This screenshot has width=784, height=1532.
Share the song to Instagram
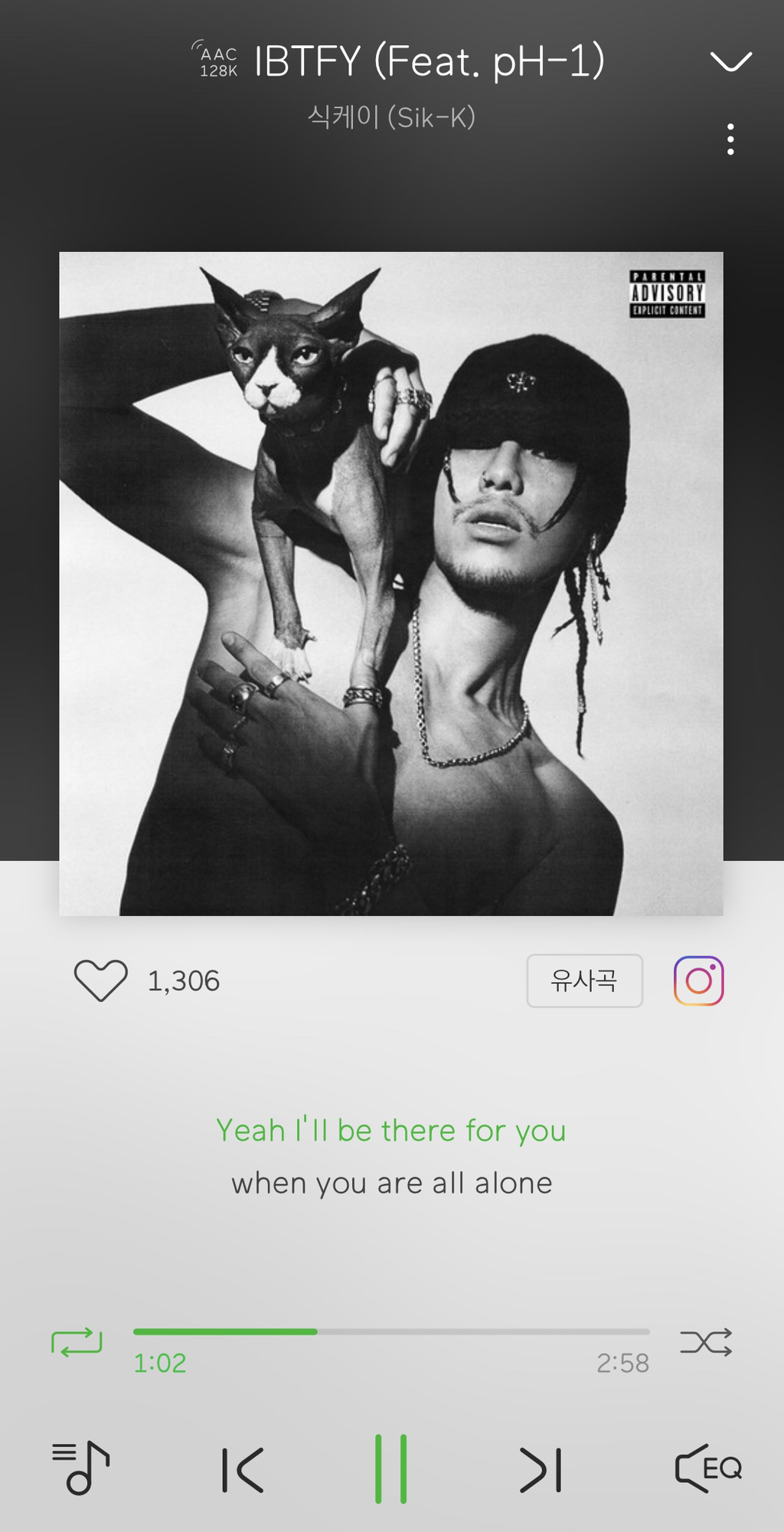tap(698, 980)
